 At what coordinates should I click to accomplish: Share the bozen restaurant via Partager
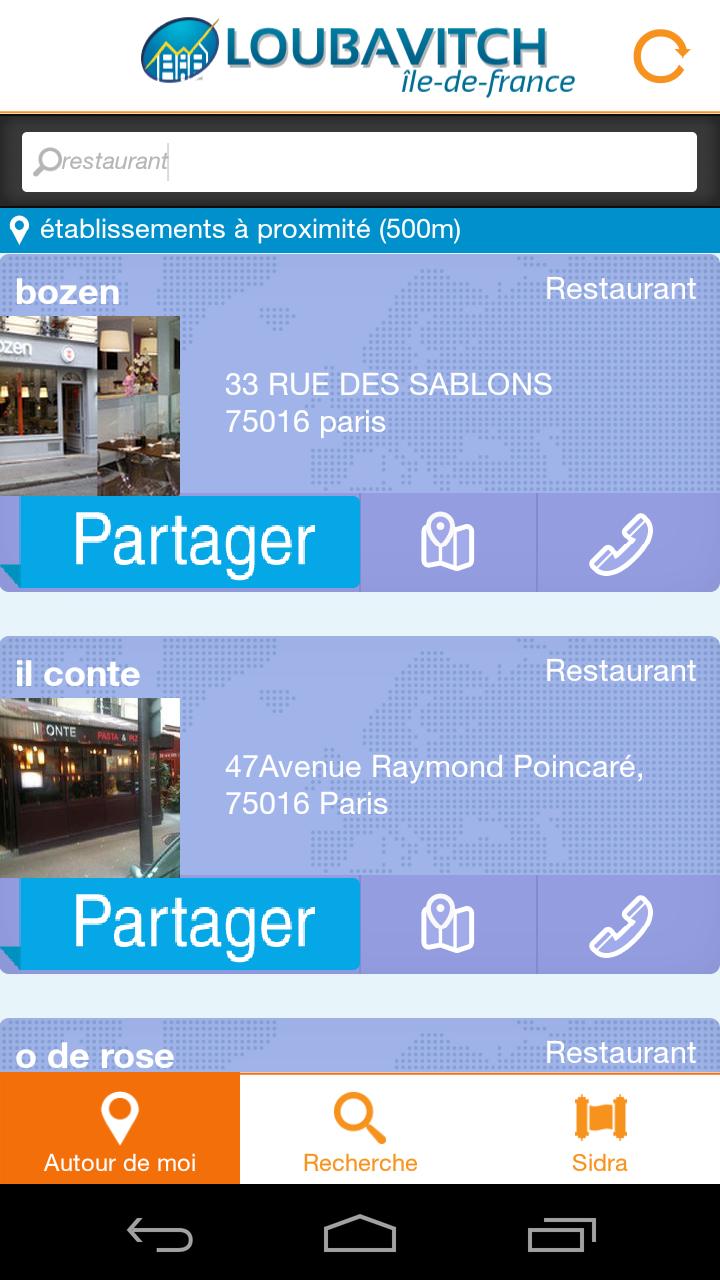pos(190,541)
